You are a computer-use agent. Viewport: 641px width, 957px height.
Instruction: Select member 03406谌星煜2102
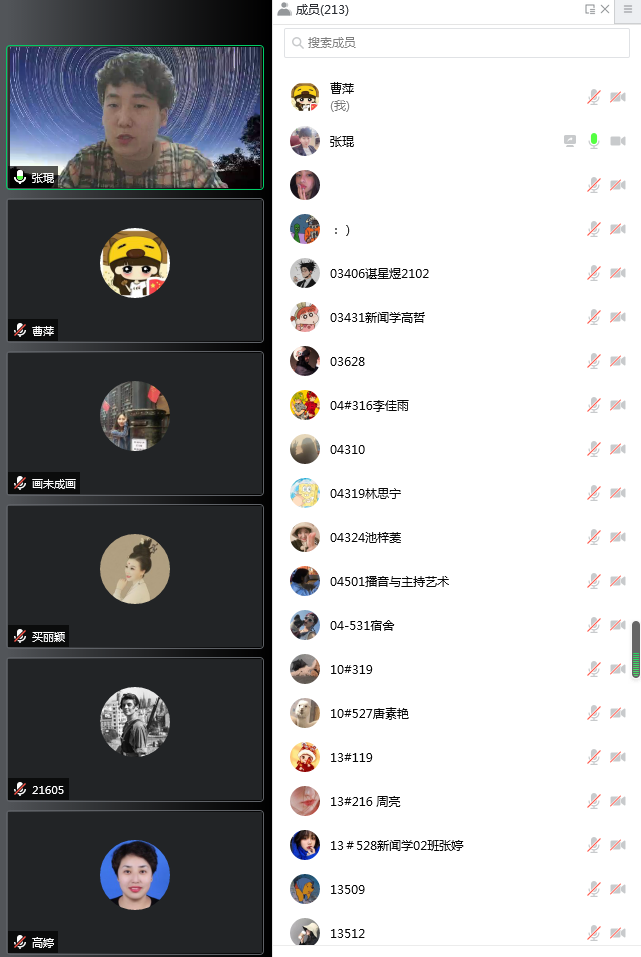tap(379, 274)
